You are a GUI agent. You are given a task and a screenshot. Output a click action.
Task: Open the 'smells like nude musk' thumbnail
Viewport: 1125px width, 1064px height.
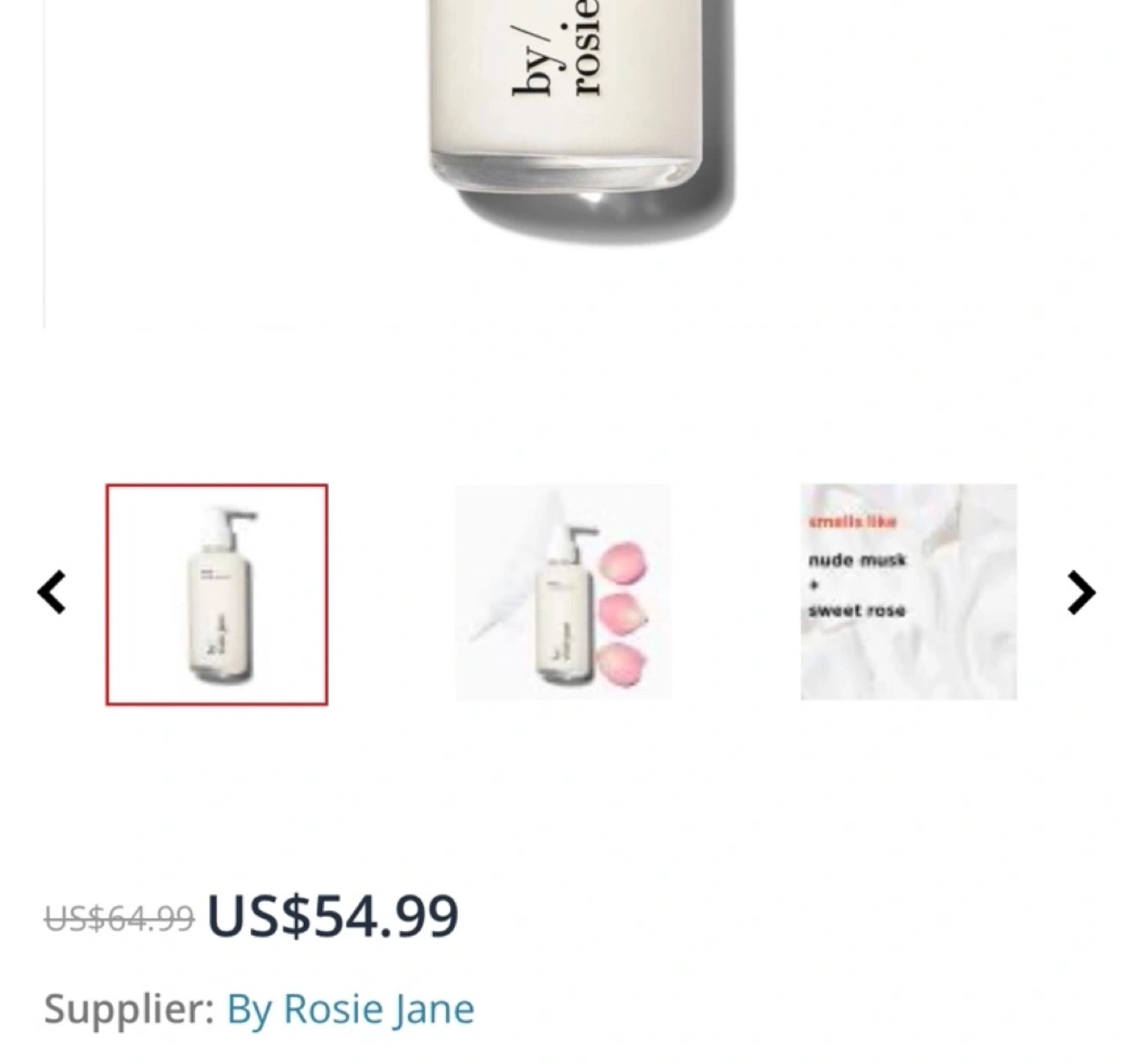pyautogui.click(x=909, y=592)
